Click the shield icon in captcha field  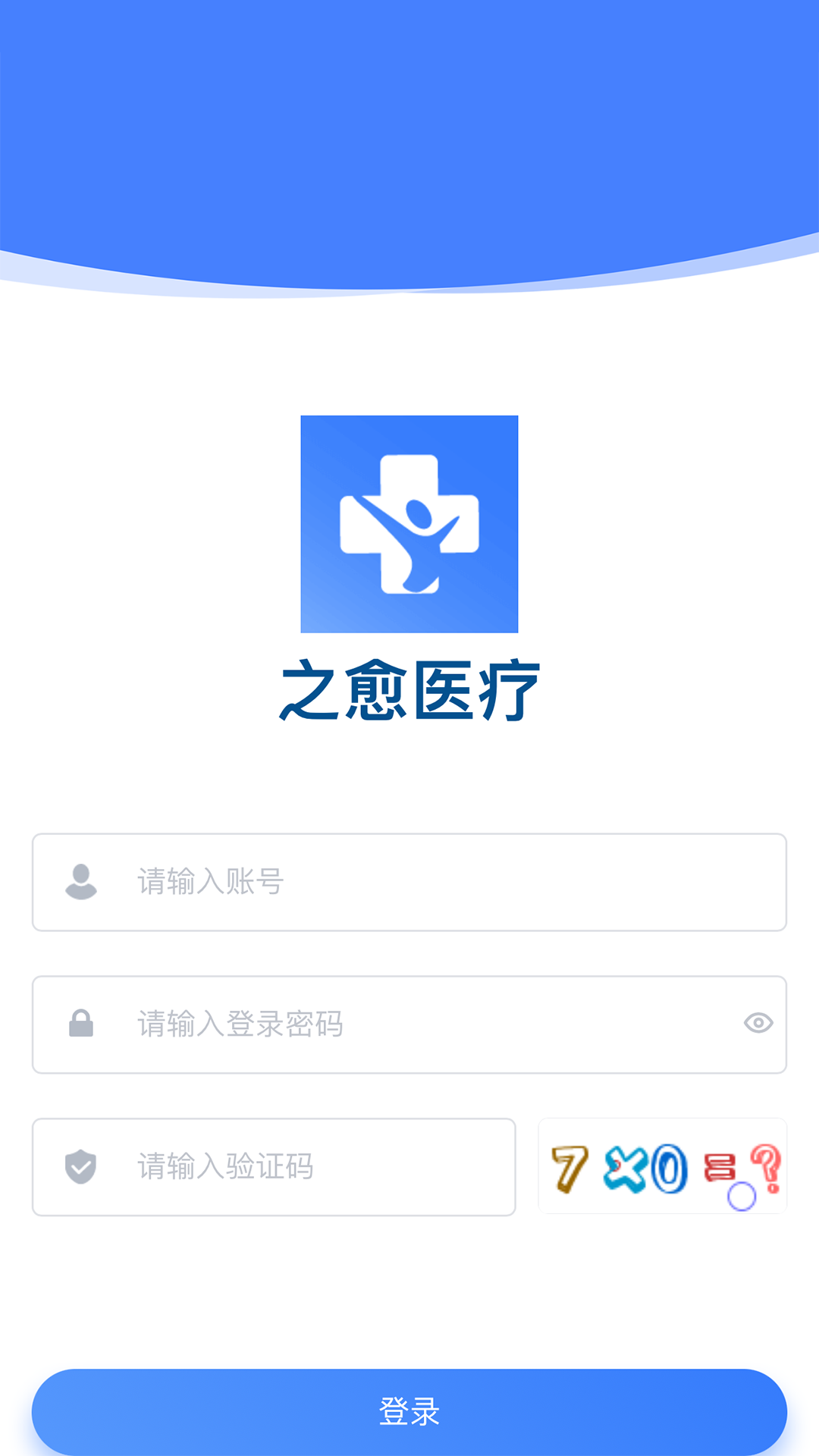(x=81, y=1166)
